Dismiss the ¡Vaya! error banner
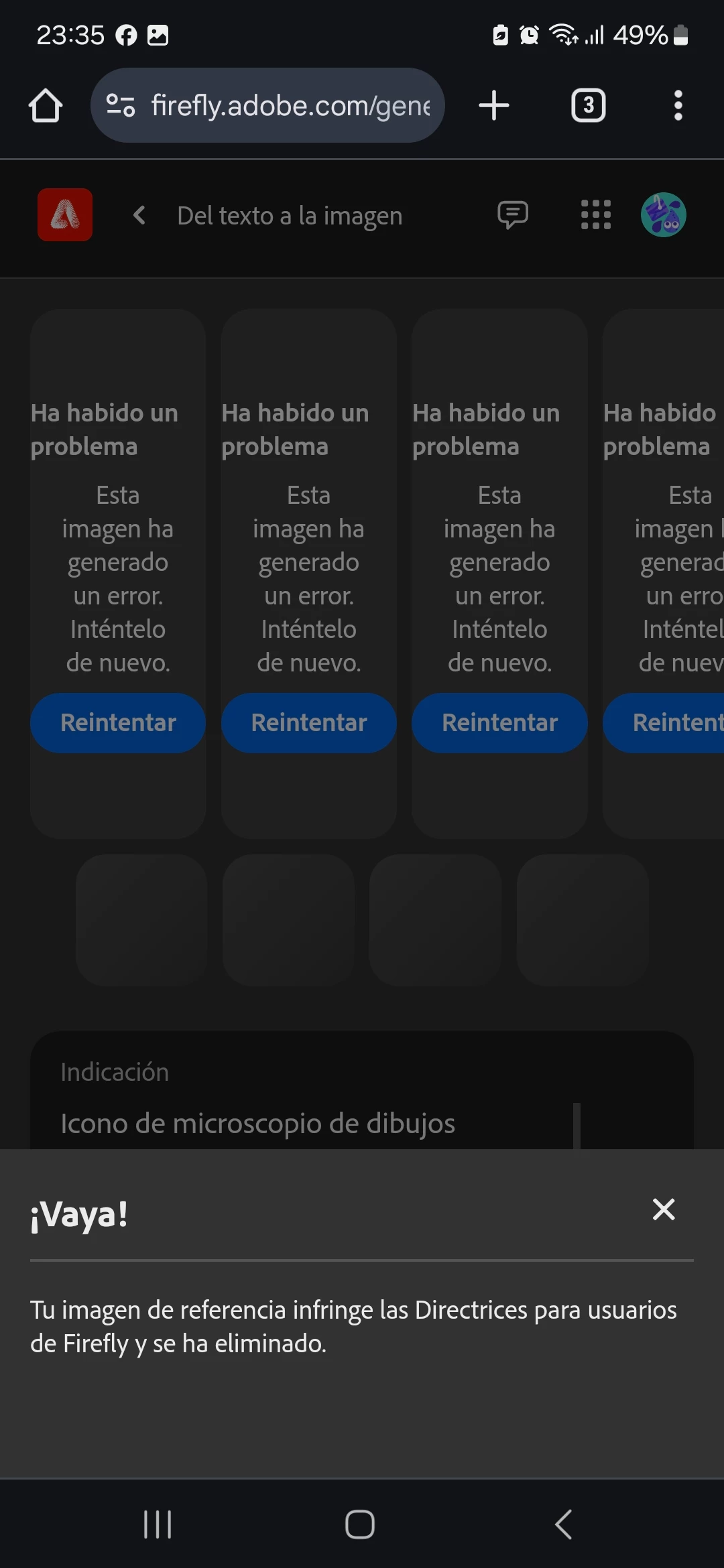This screenshot has height=1568, width=724. pos(663,1210)
